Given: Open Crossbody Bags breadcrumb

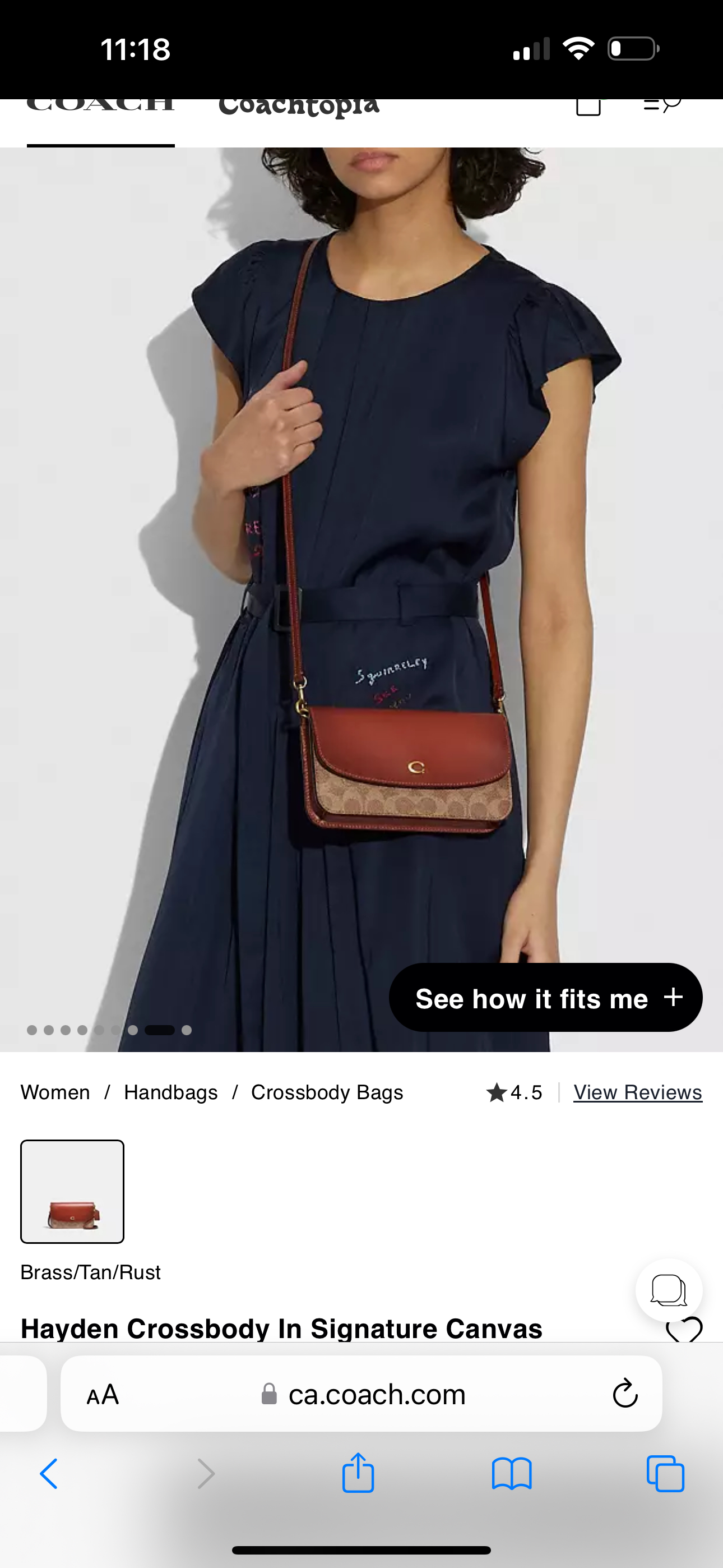Looking at the screenshot, I should coord(327,1092).
